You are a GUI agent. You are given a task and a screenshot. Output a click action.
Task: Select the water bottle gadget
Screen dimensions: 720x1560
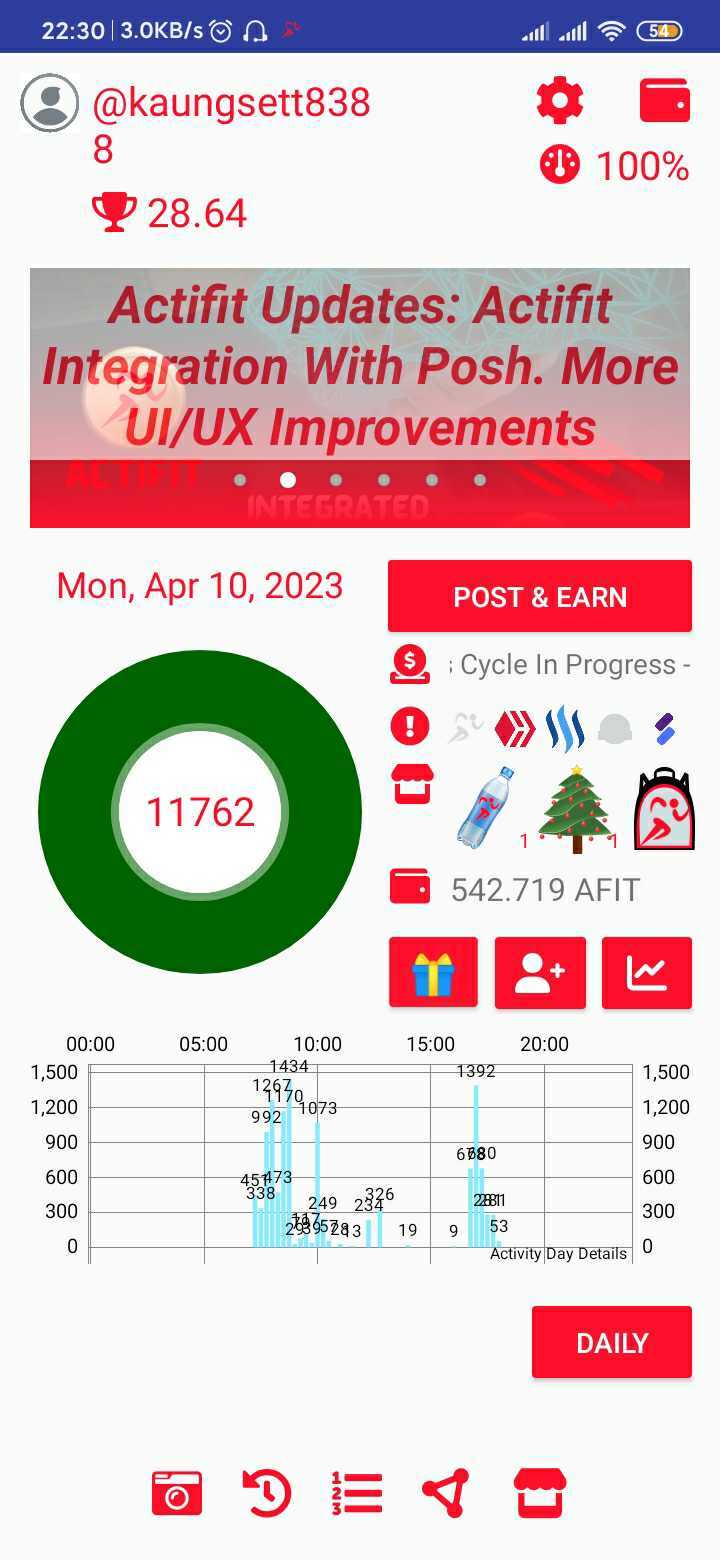tap(487, 808)
